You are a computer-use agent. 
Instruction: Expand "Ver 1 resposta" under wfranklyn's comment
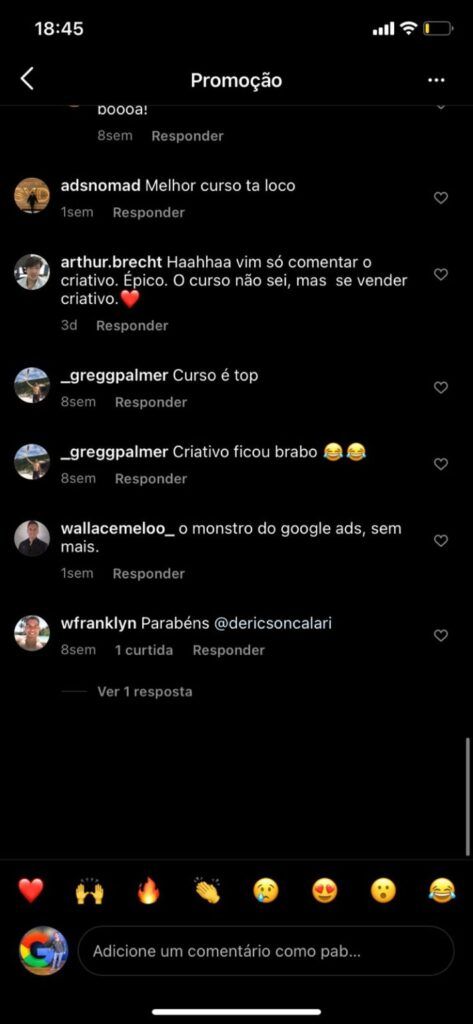[145, 692]
